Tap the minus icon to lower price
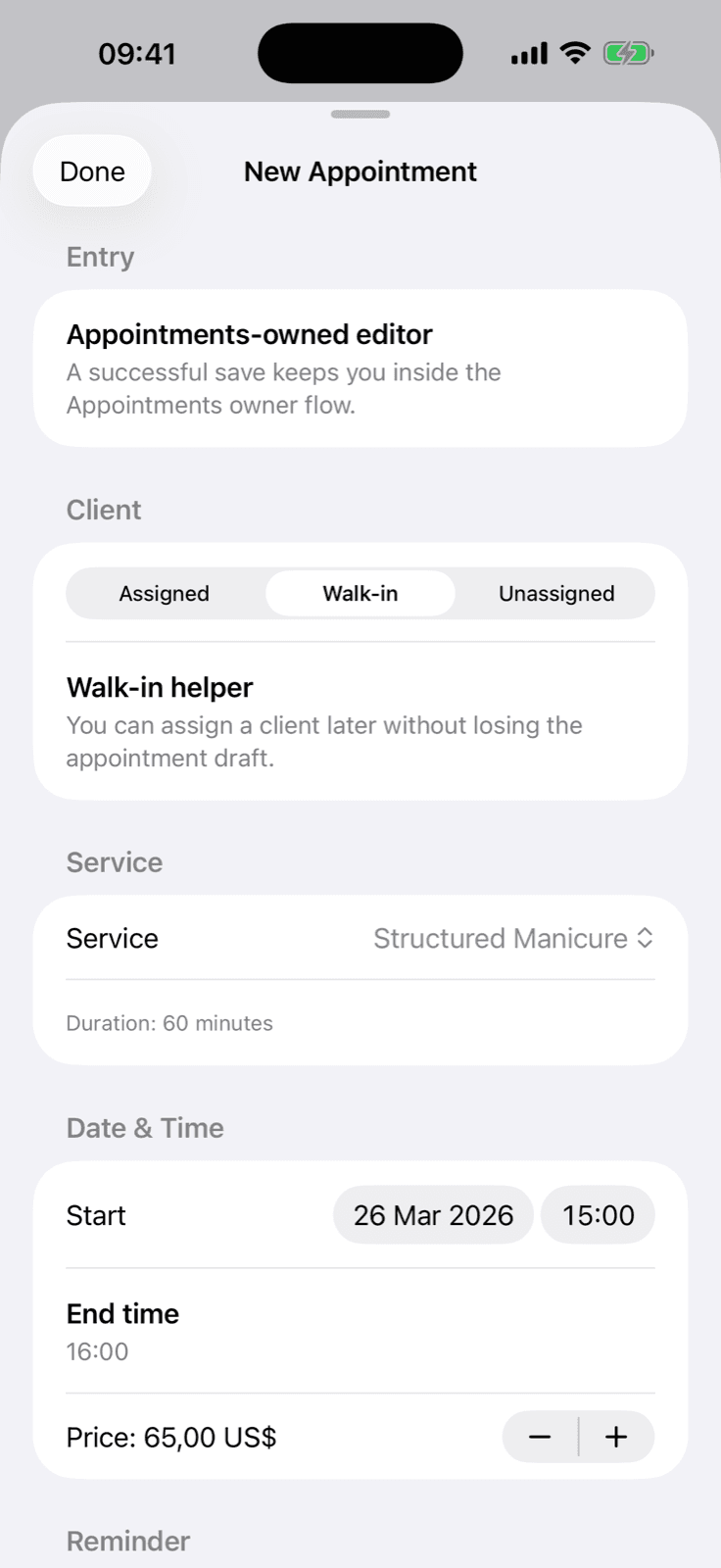Screen dimensions: 721x1568 click(x=539, y=1437)
